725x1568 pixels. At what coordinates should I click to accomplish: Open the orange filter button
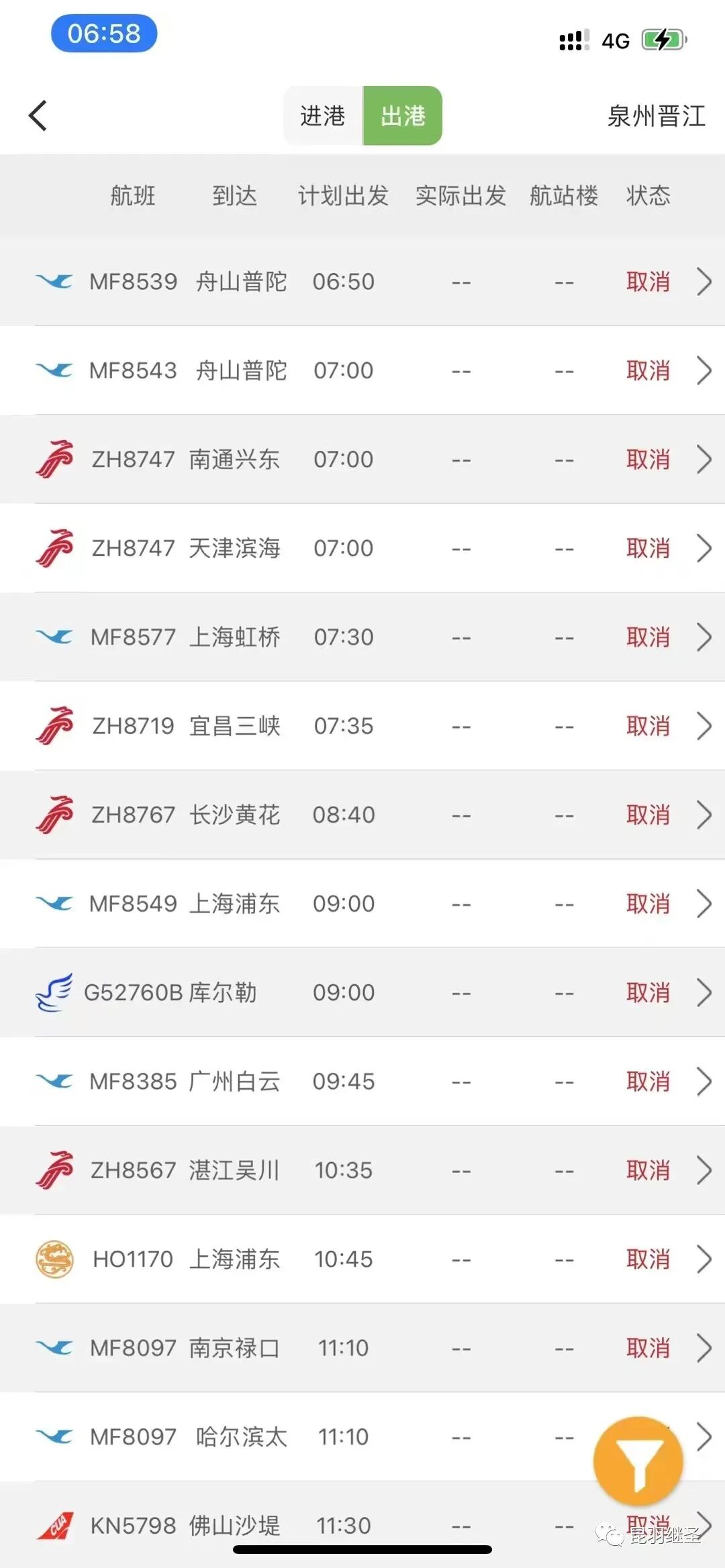[638, 1461]
